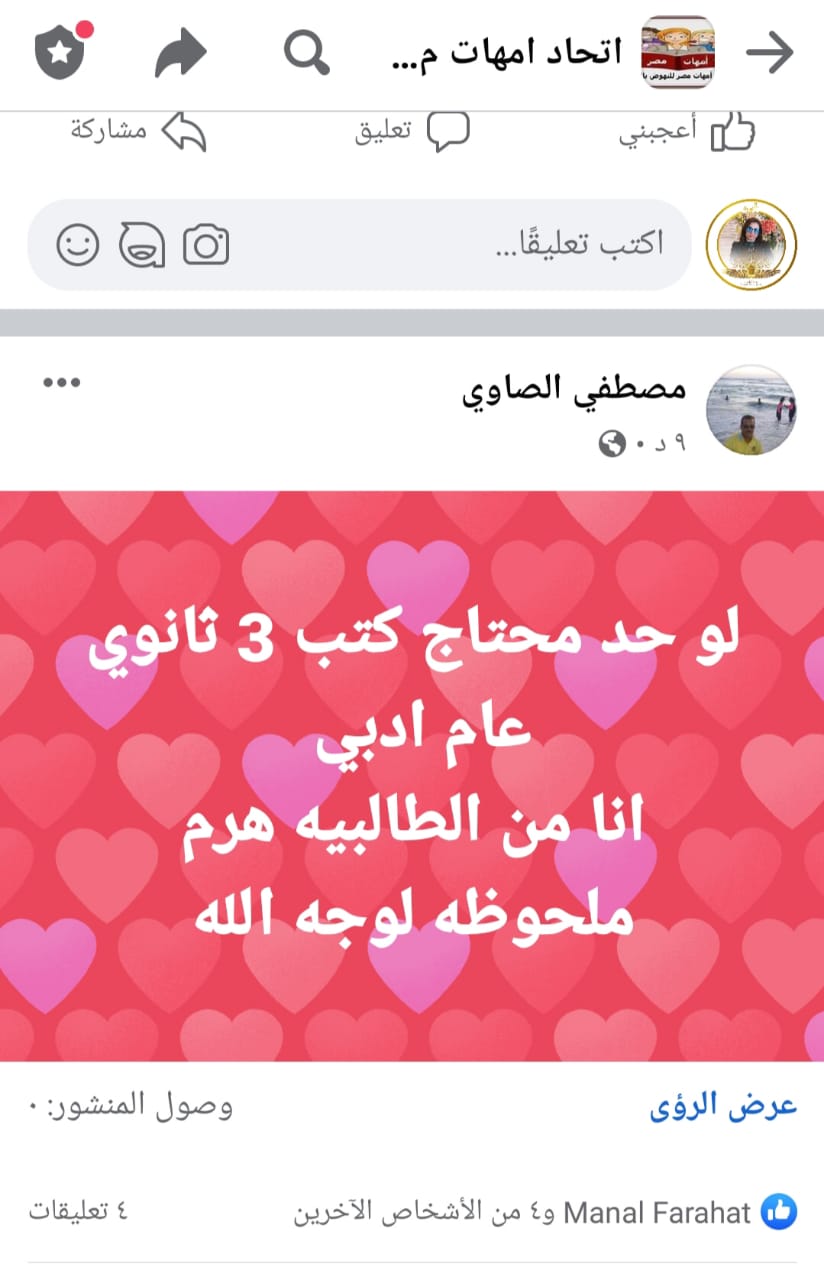Tap تعليق to comment

coord(412,133)
